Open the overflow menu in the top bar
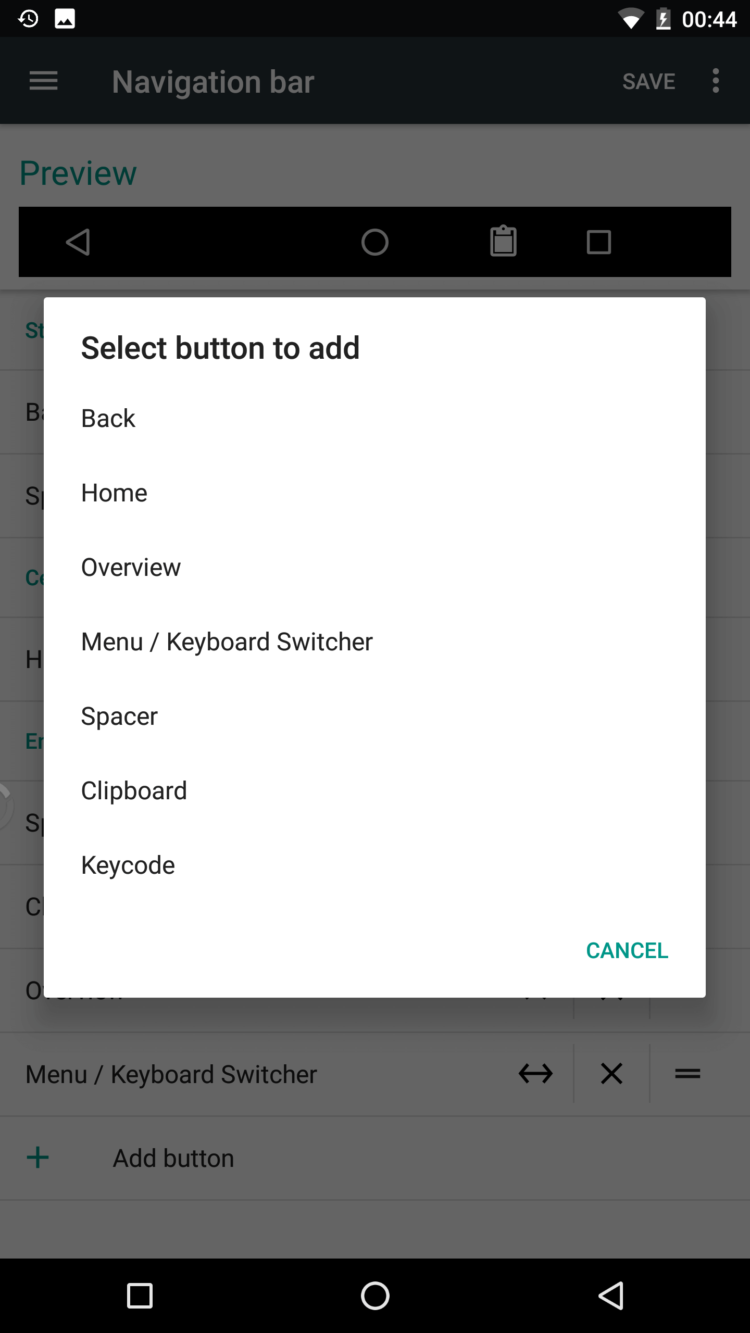Image resolution: width=750 pixels, height=1333 pixels. click(716, 81)
